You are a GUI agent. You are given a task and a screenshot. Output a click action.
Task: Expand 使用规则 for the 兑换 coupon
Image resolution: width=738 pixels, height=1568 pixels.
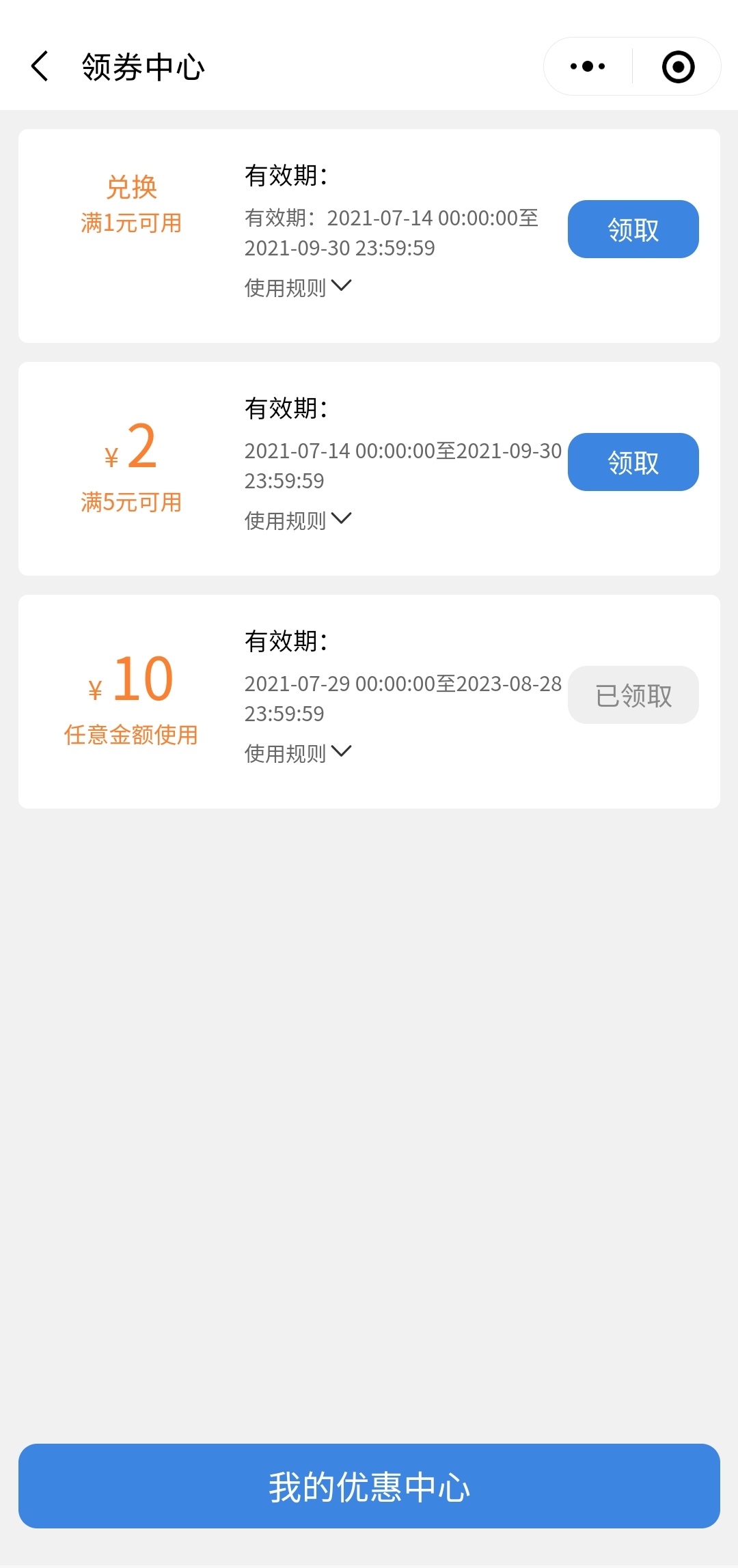pyautogui.click(x=298, y=288)
